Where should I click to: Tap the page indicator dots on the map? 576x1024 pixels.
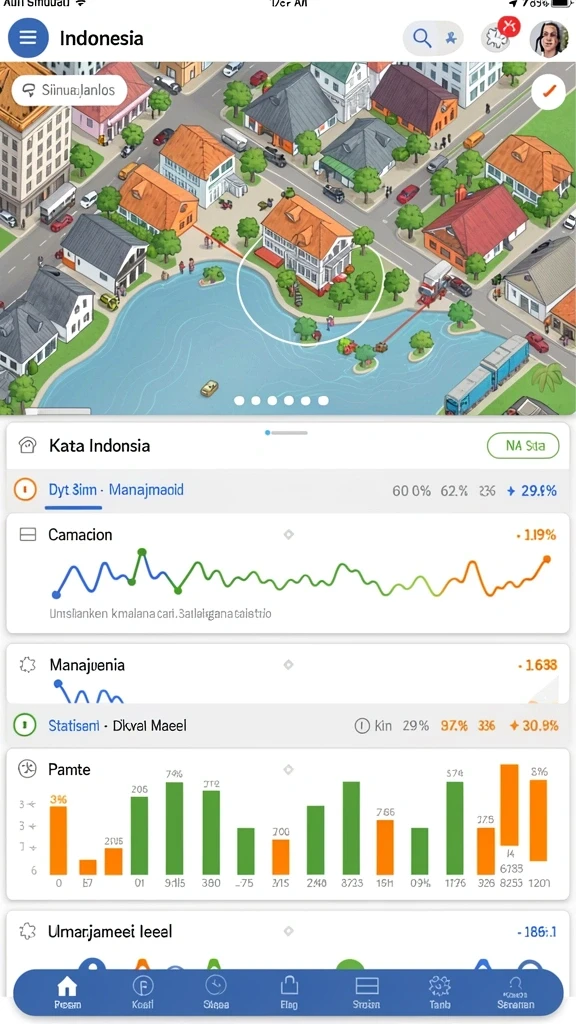coord(281,400)
